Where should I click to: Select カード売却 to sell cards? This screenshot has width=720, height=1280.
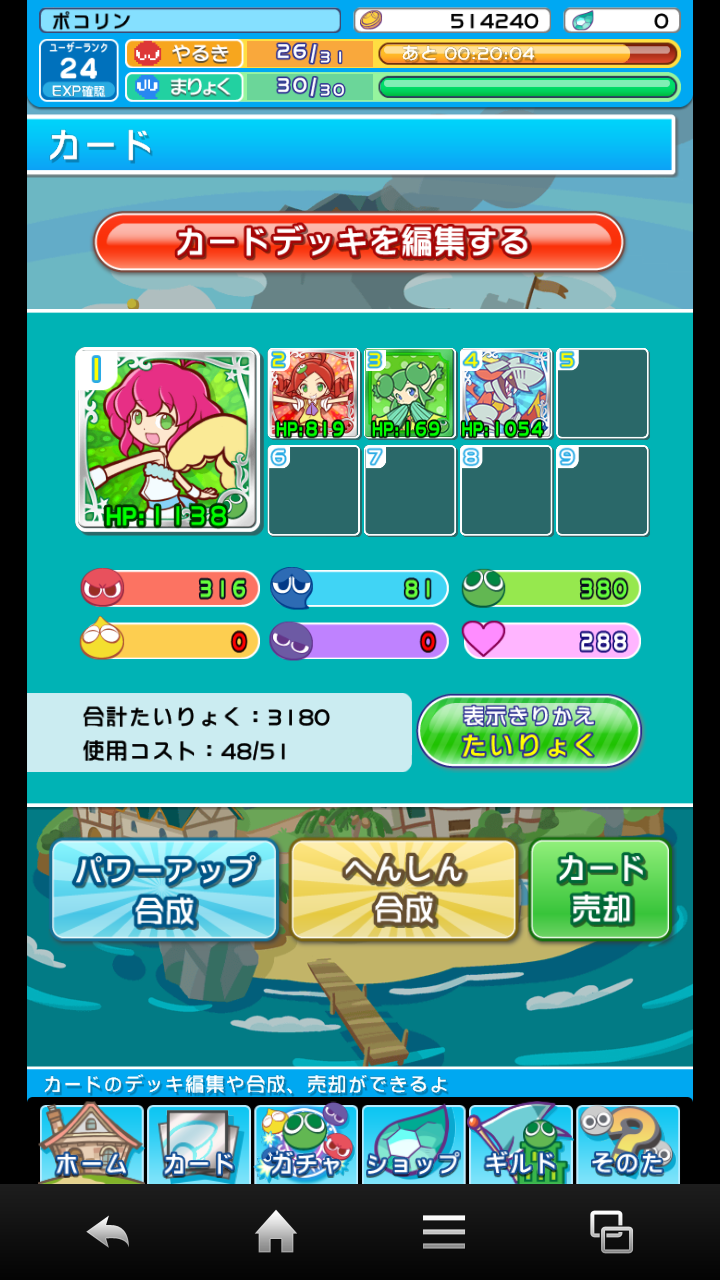(600, 889)
